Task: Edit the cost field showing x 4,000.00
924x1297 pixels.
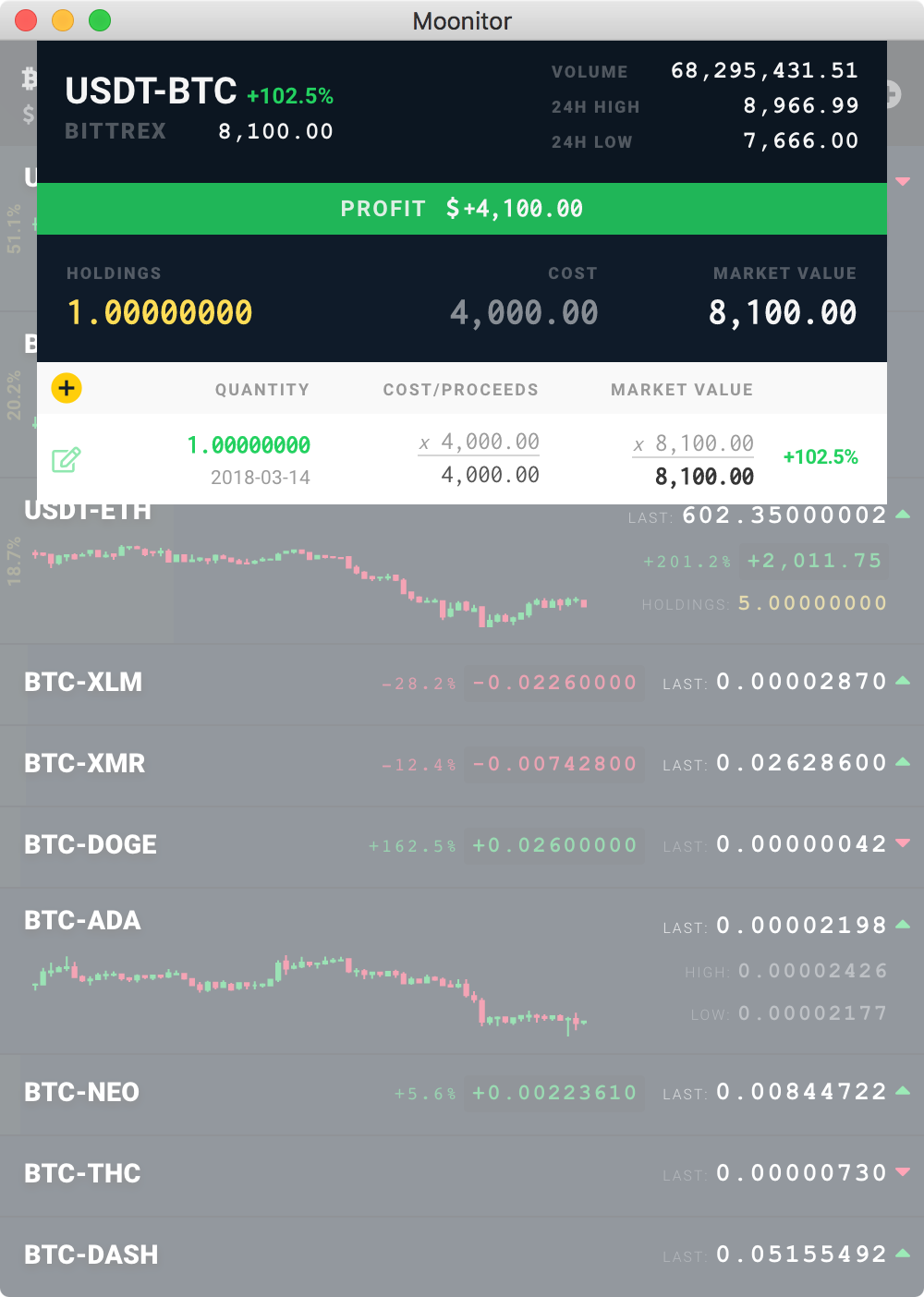Action: 479,442
